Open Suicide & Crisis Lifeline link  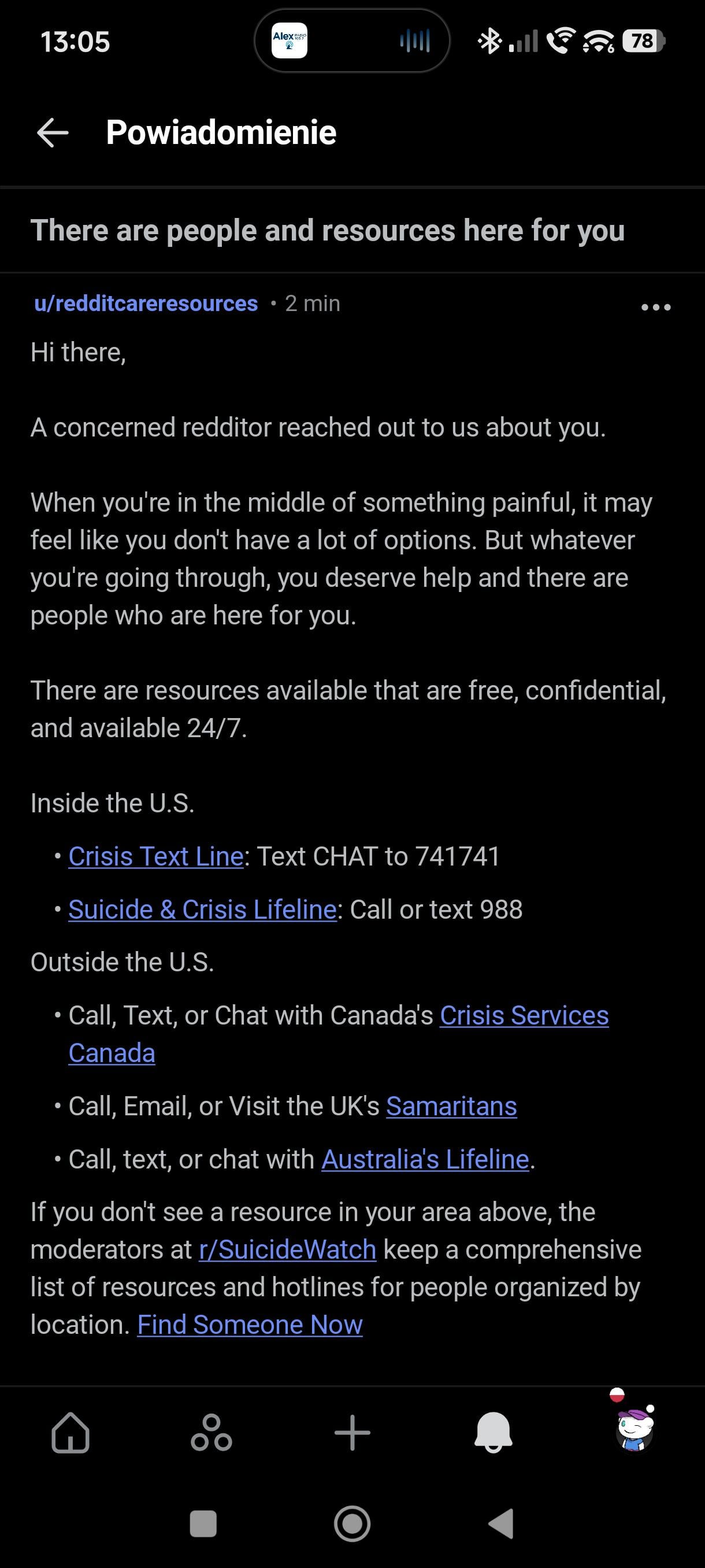click(x=202, y=909)
